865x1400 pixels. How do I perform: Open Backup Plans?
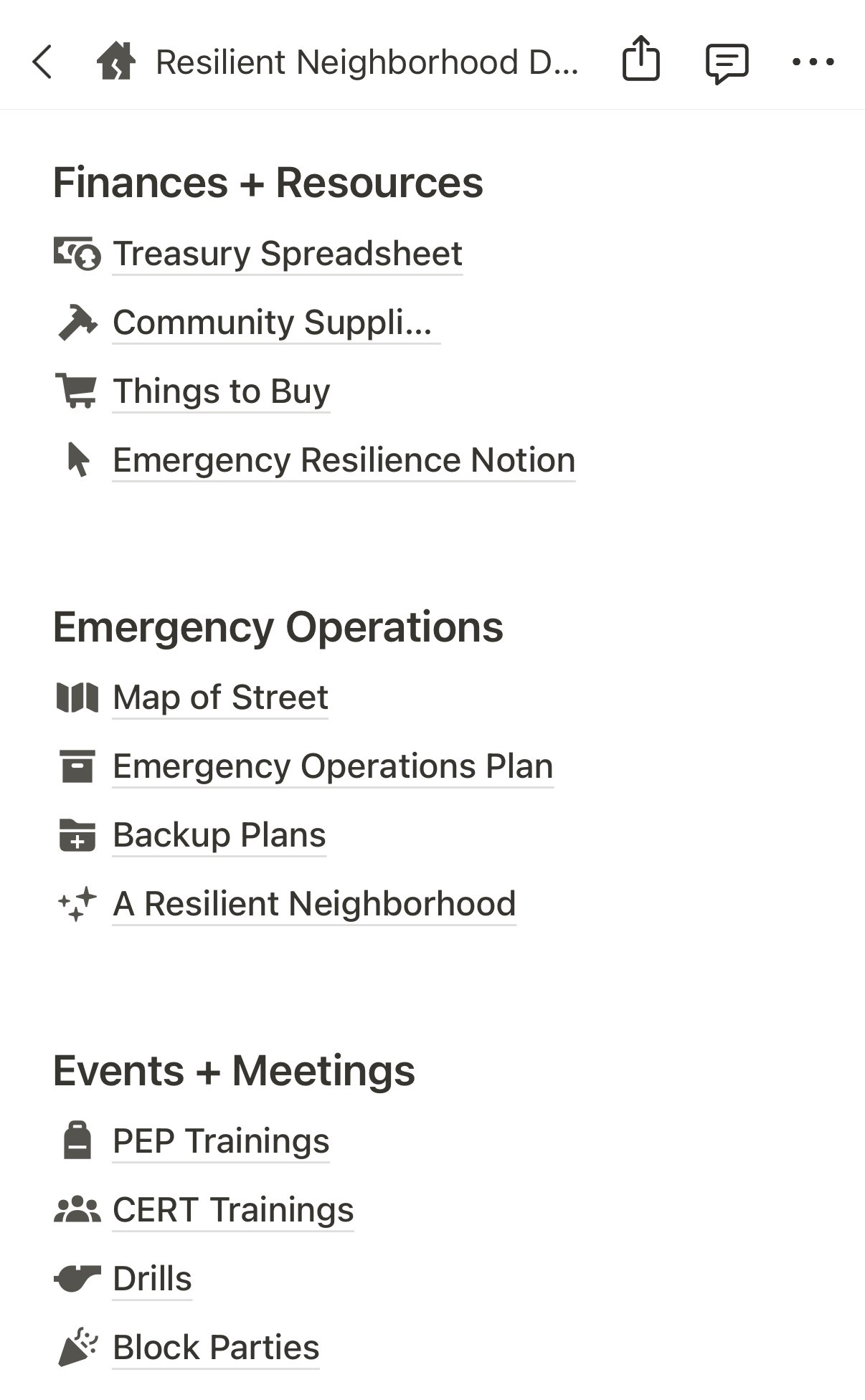point(219,835)
